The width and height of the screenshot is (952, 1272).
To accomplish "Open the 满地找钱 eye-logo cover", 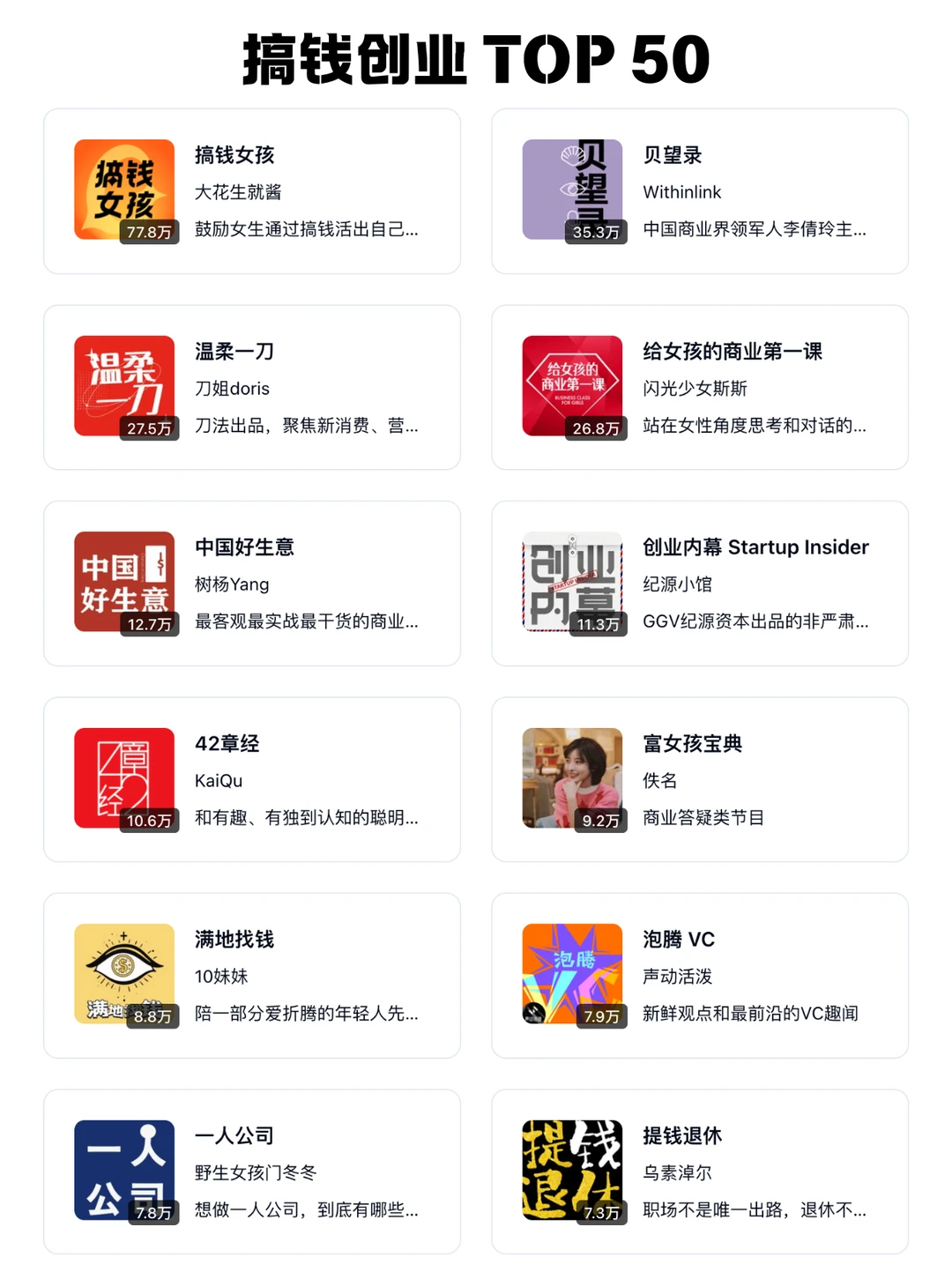I will (124, 973).
